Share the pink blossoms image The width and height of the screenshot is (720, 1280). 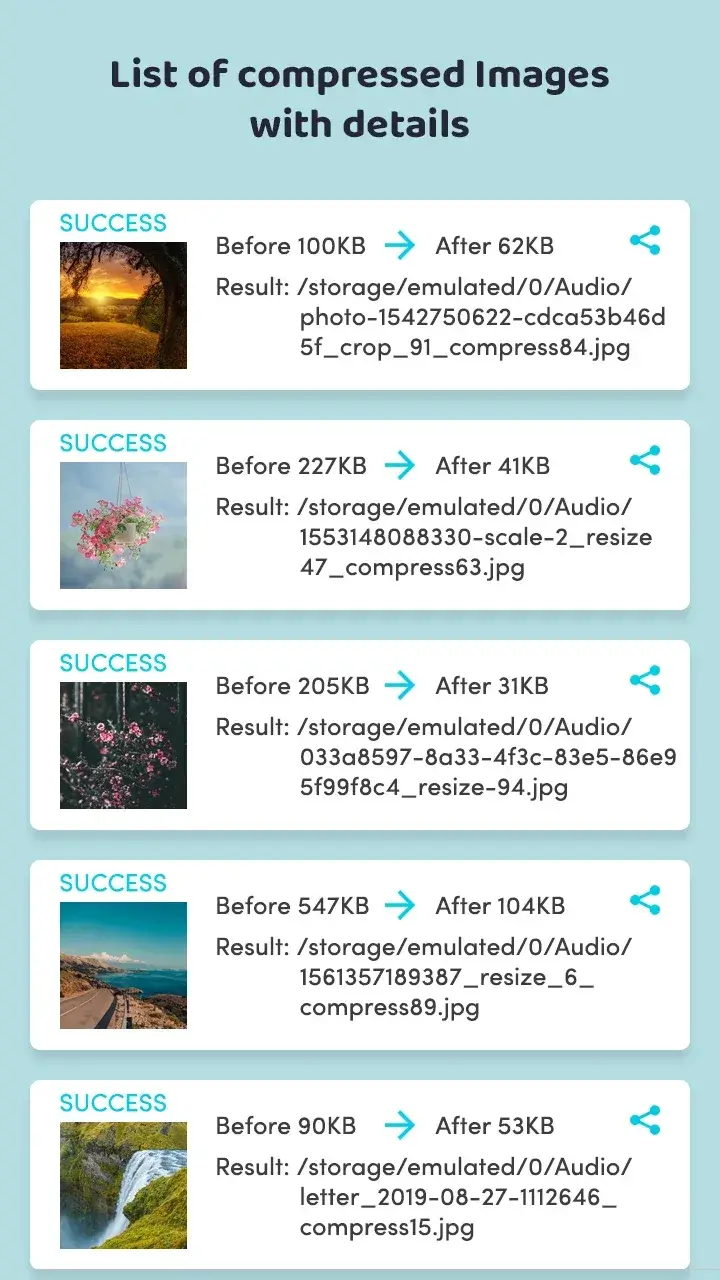(x=645, y=678)
